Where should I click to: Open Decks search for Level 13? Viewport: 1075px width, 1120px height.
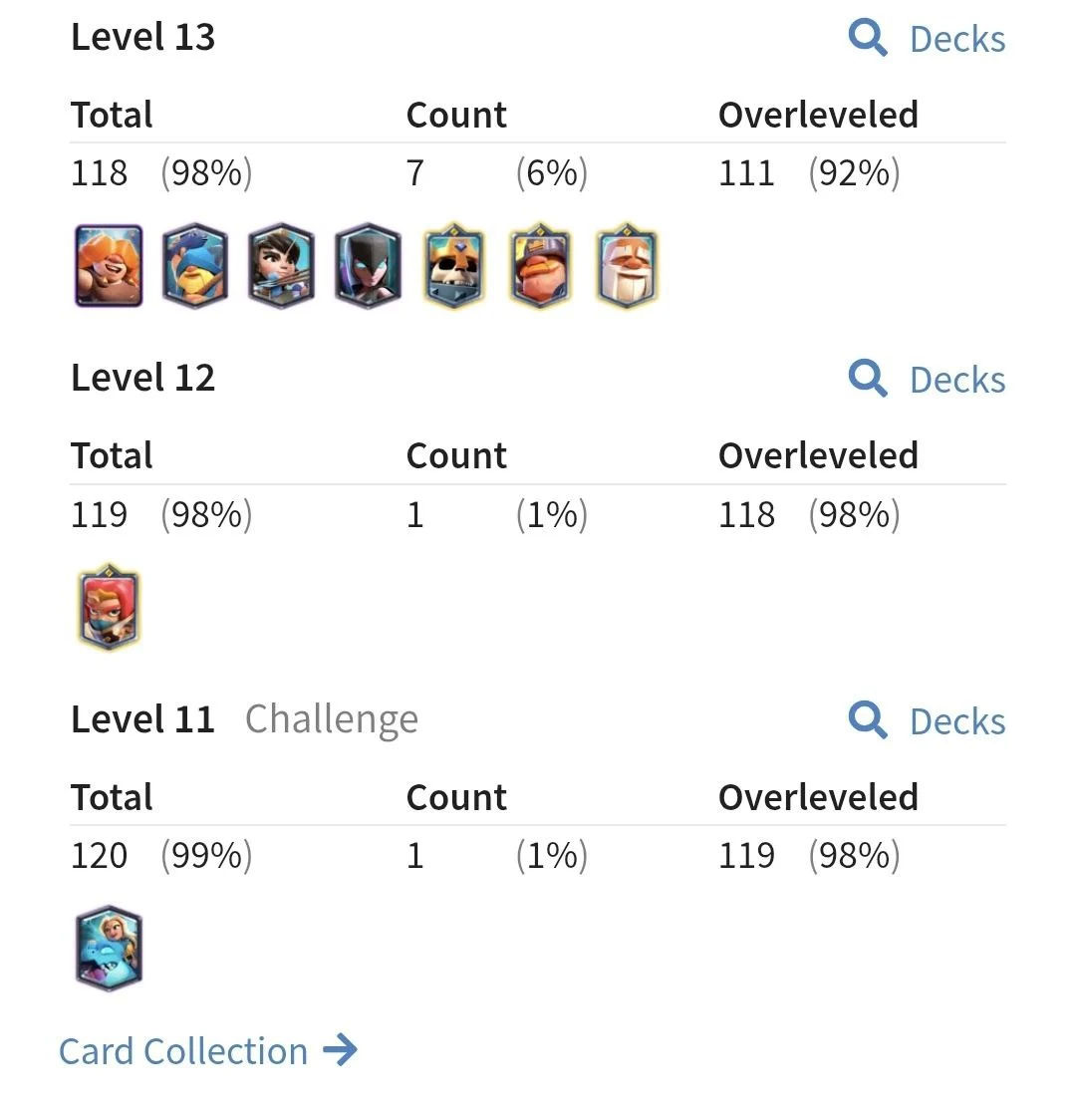(928, 39)
